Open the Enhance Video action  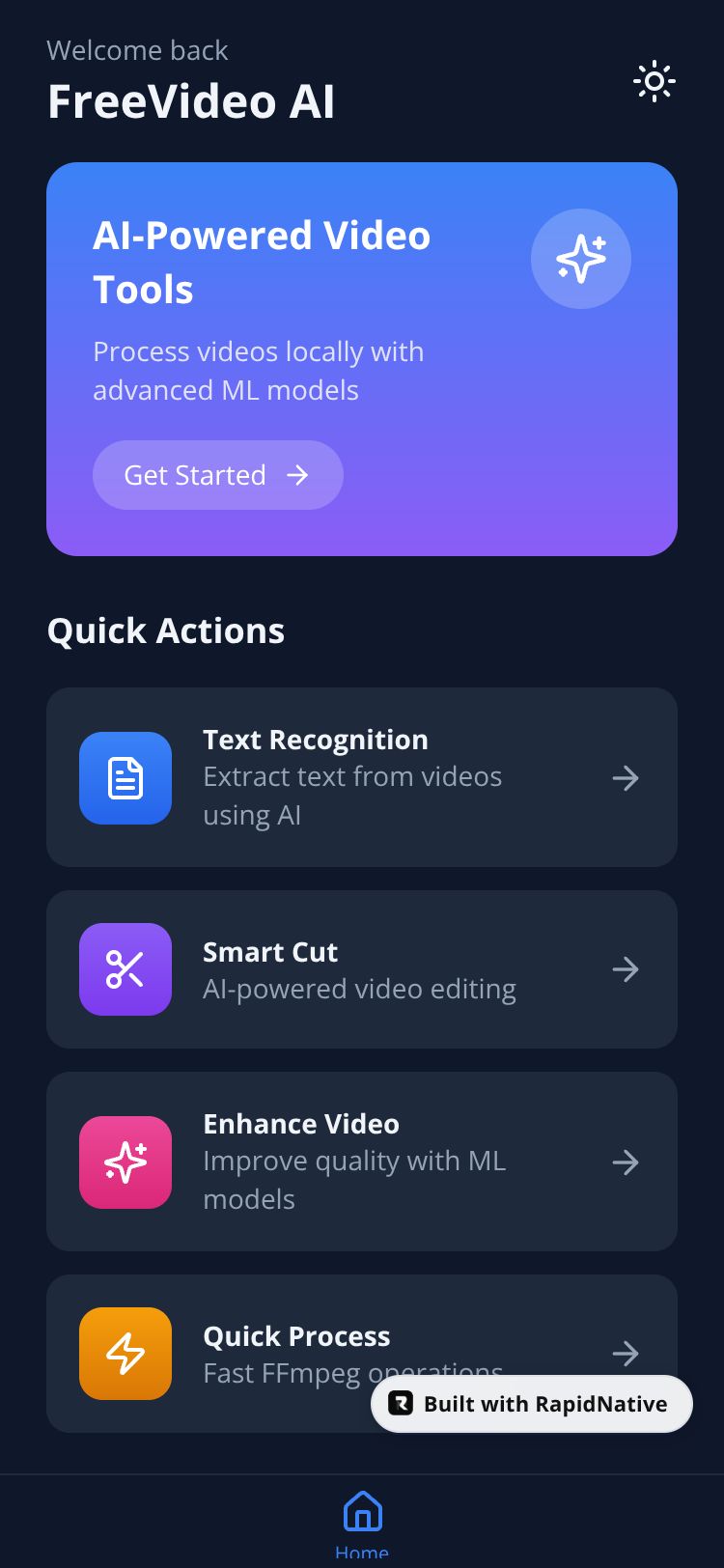361,1162
